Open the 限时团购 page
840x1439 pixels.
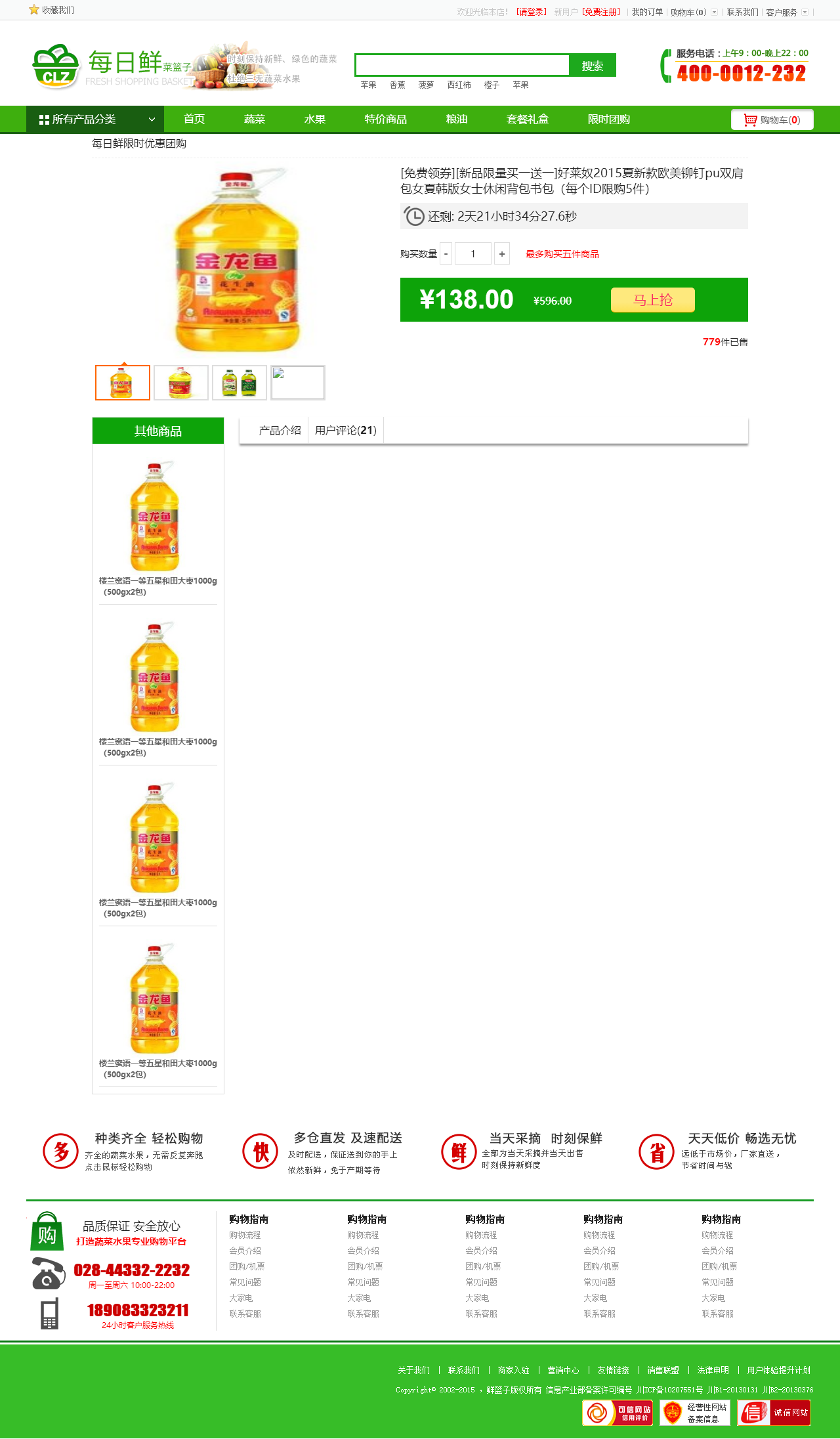click(609, 119)
